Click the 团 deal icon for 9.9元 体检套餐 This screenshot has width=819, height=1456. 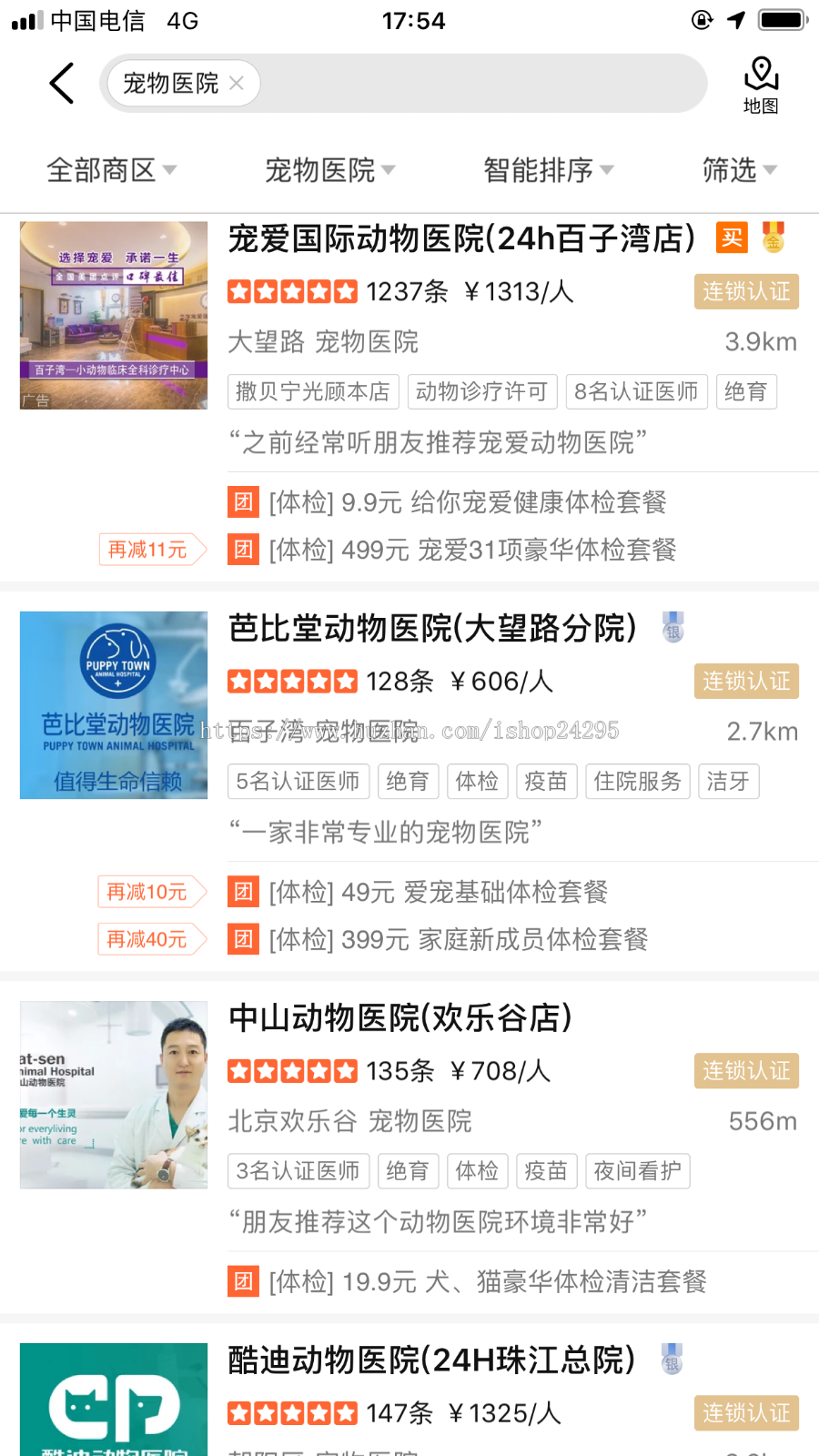(242, 501)
